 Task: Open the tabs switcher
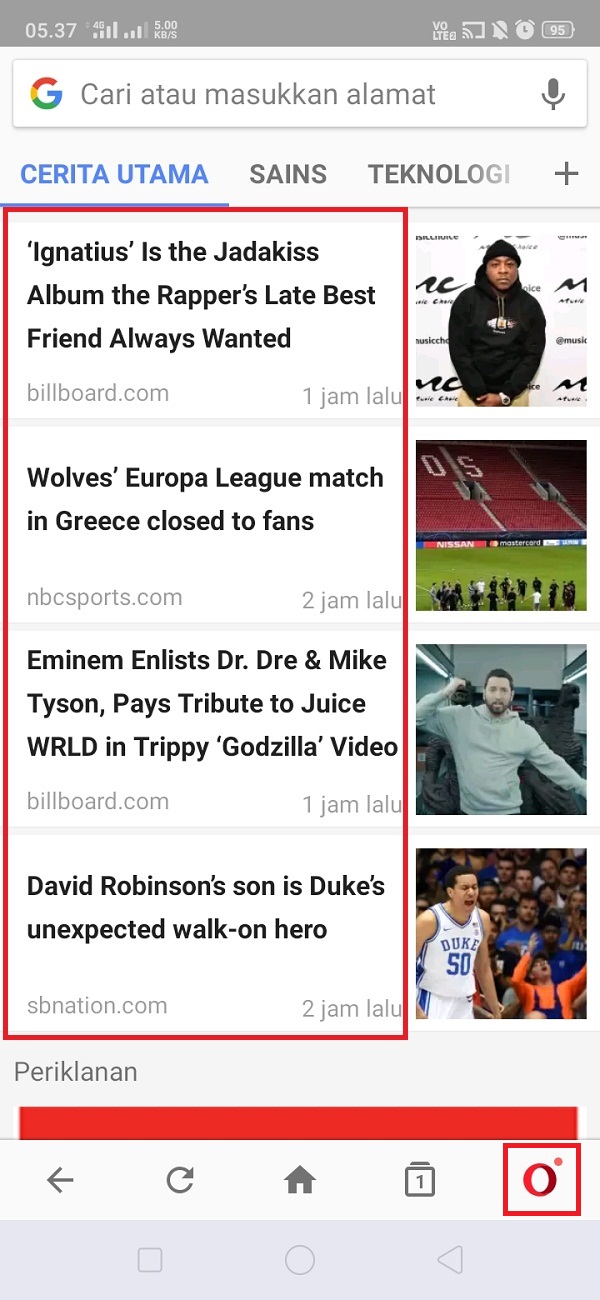click(x=420, y=1181)
